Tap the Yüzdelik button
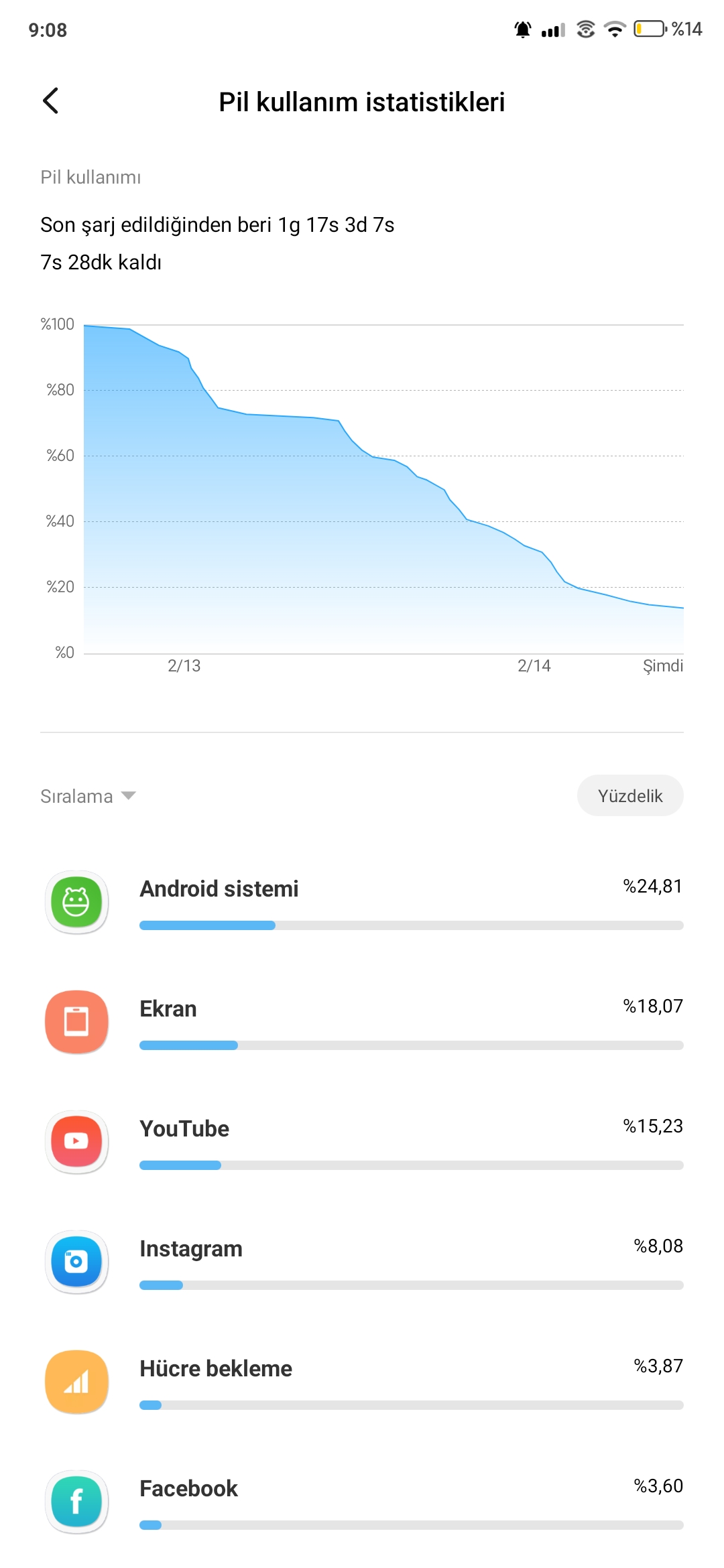Viewport: 724px width, 1568px height. coord(630,795)
